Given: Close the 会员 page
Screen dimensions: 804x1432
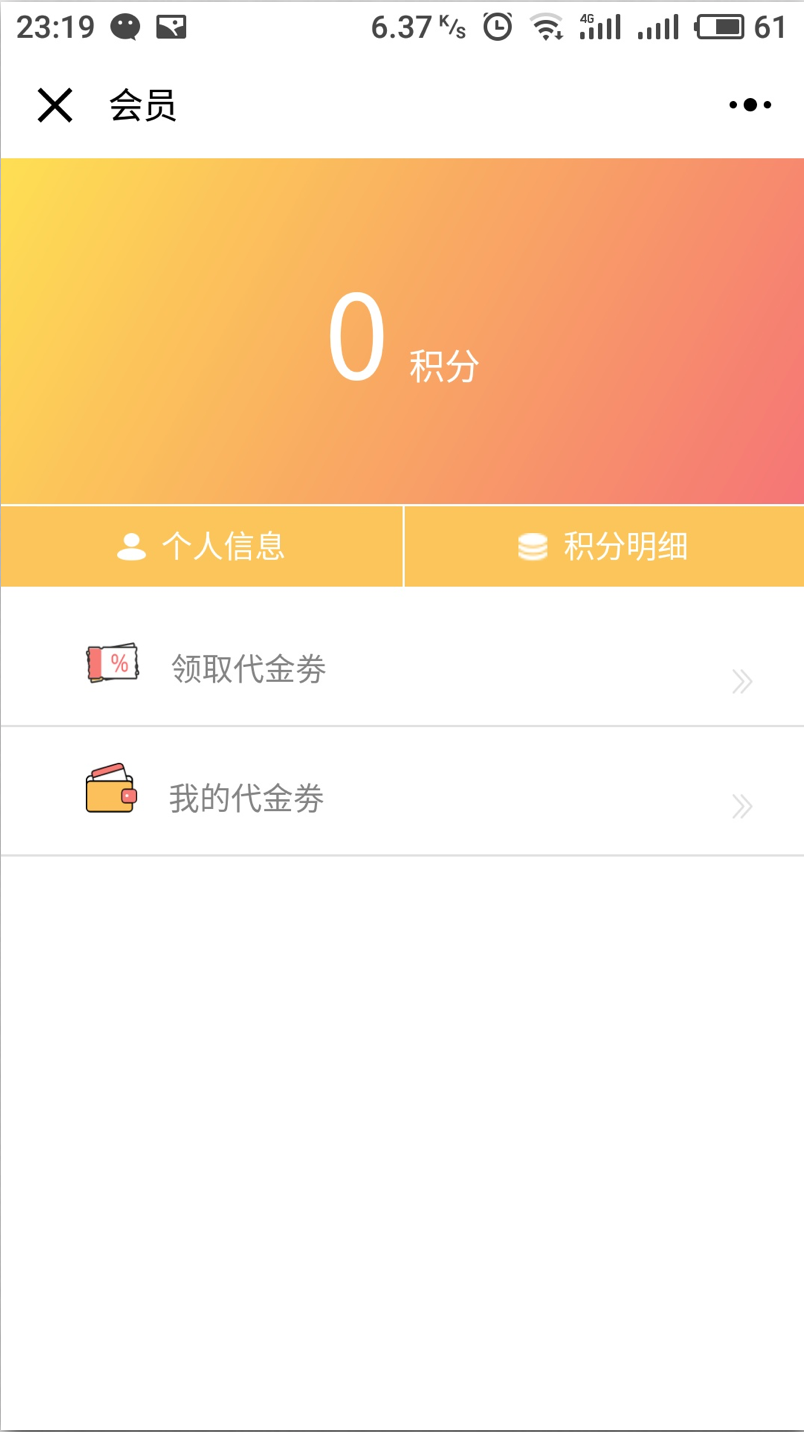Looking at the screenshot, I should point(55,105).
